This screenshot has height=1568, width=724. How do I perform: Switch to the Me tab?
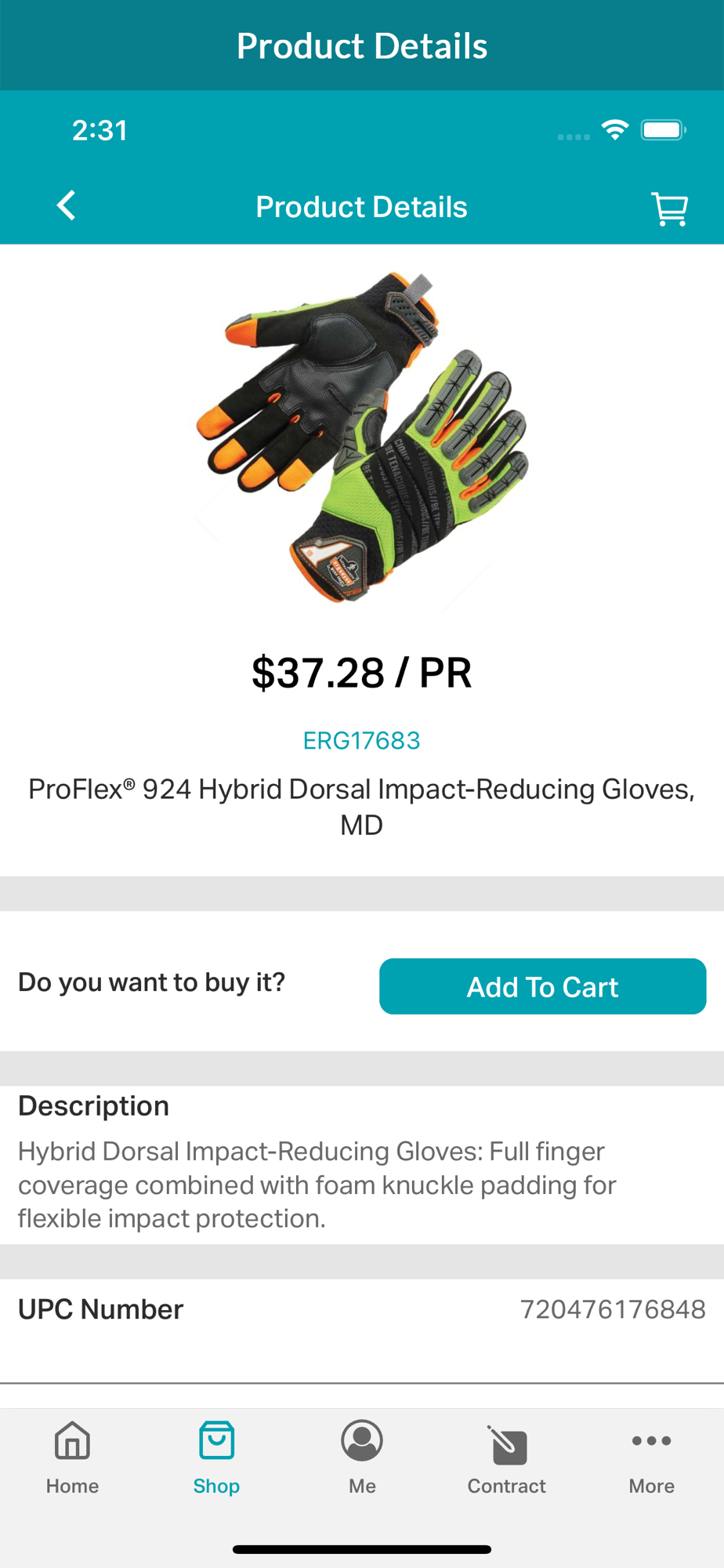click(x=362, y=1458)
